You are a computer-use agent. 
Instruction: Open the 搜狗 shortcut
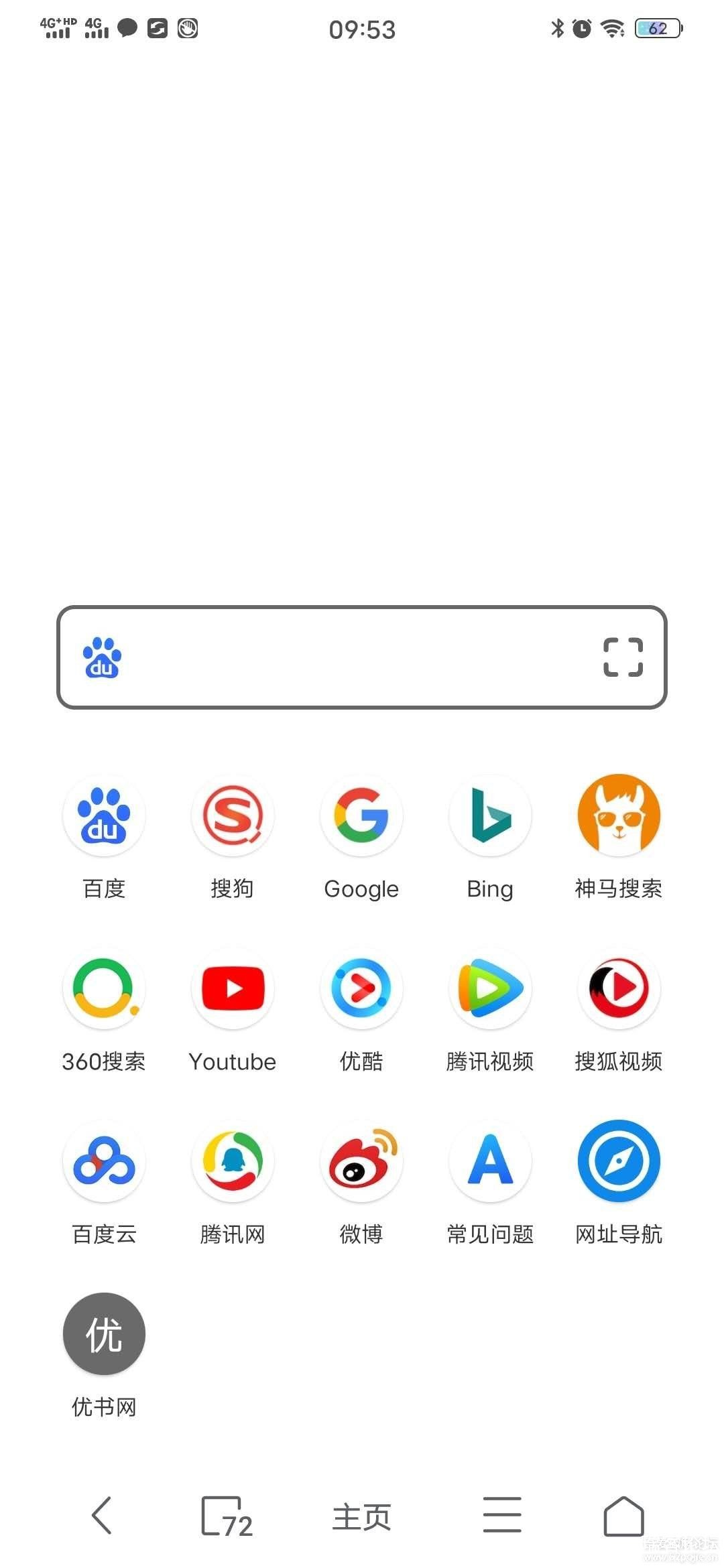pos(233,815)
